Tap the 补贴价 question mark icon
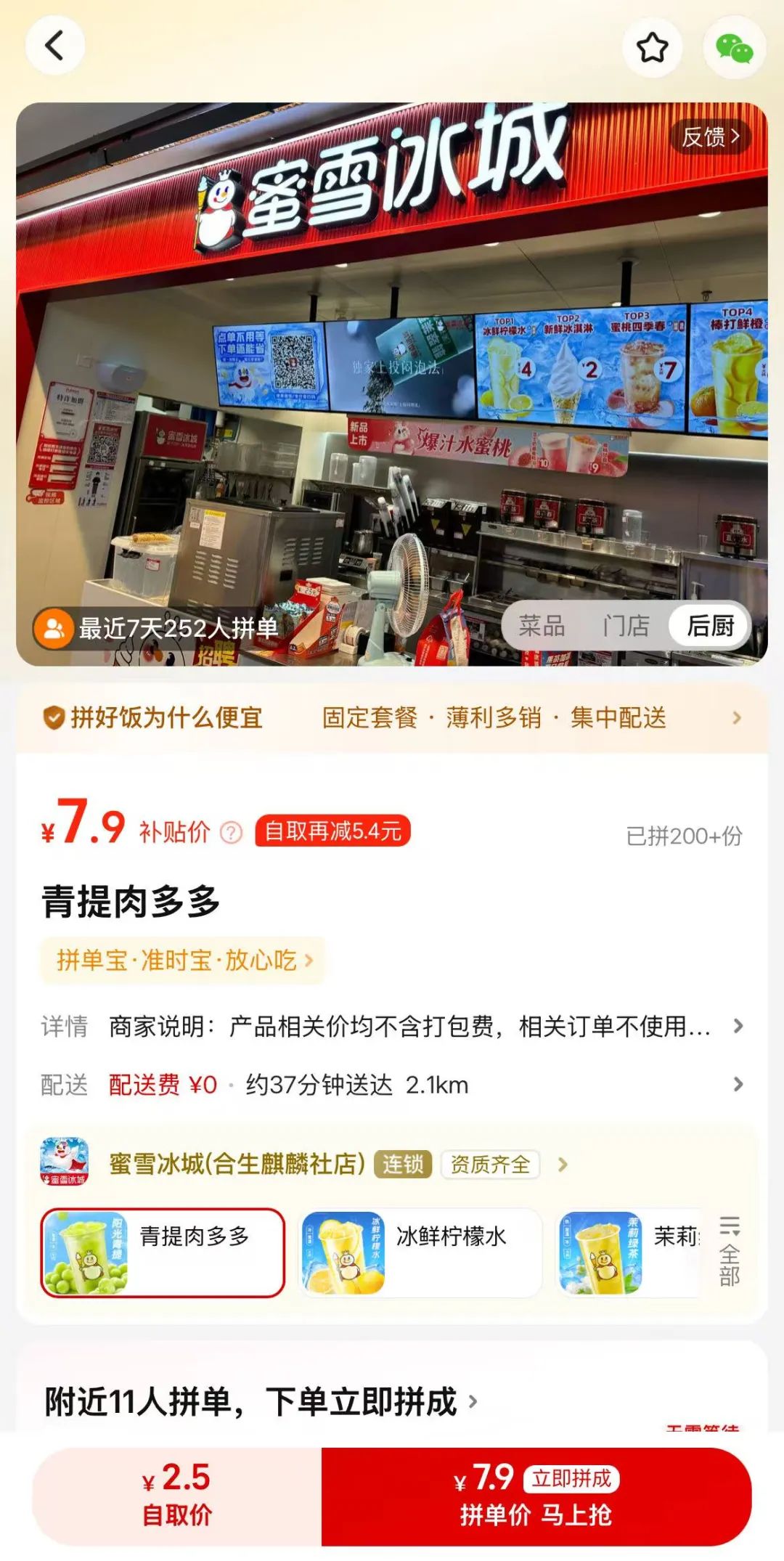784x1561 pixels. tap(231, 833)
